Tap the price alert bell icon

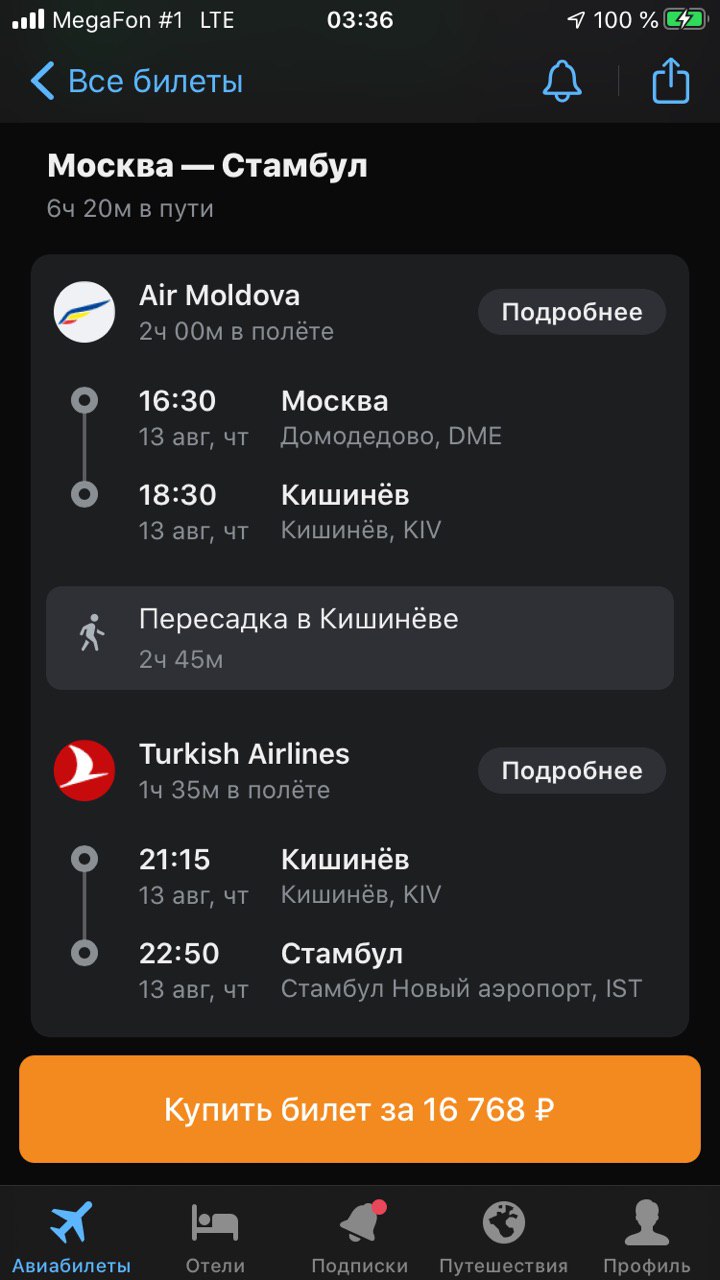click(x=562, y=81)
